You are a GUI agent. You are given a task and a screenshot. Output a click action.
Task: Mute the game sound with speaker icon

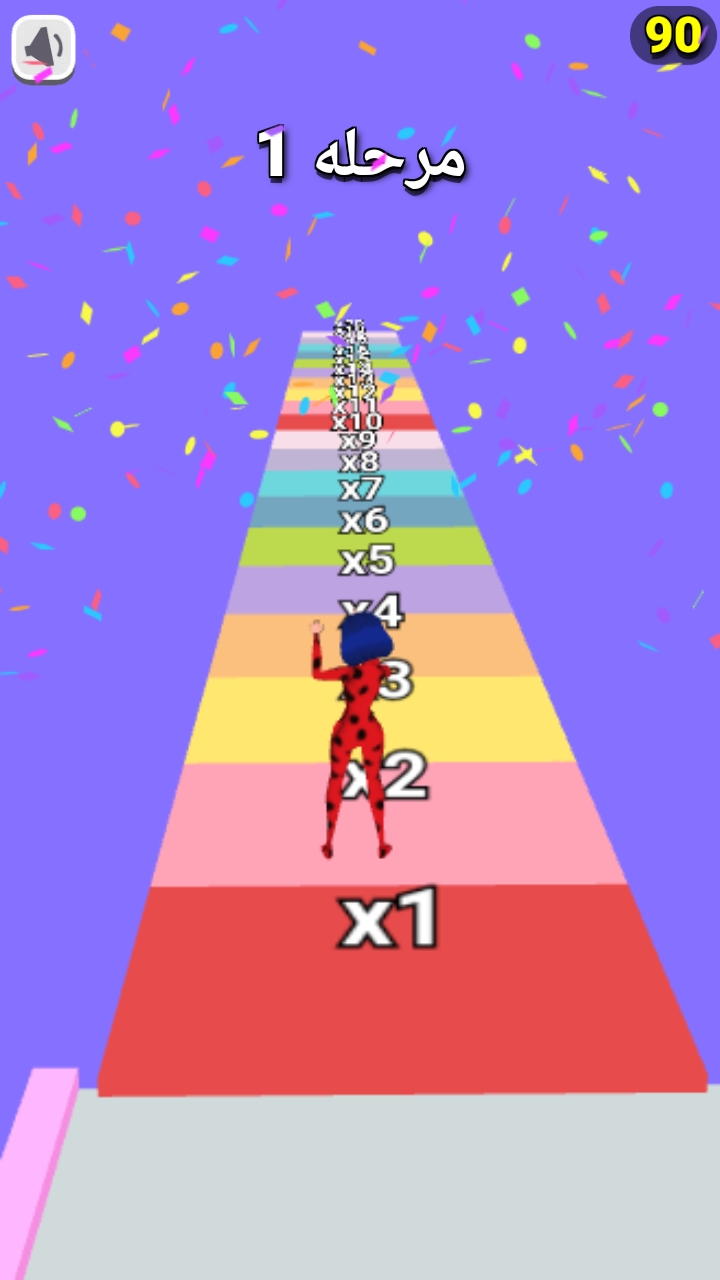(x=43, y=47)
